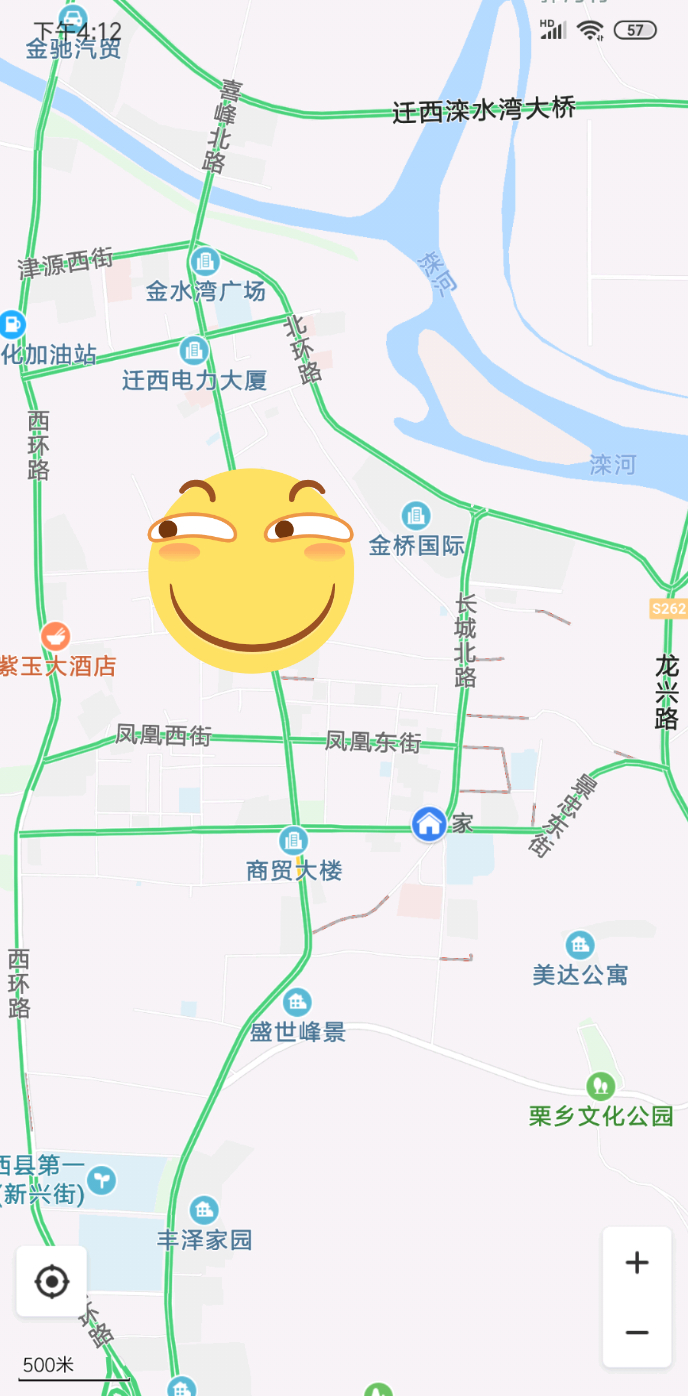
Task: Open the 迁西电力大厦 place marker
Action: pyautogui.click(x=194, y=351)
